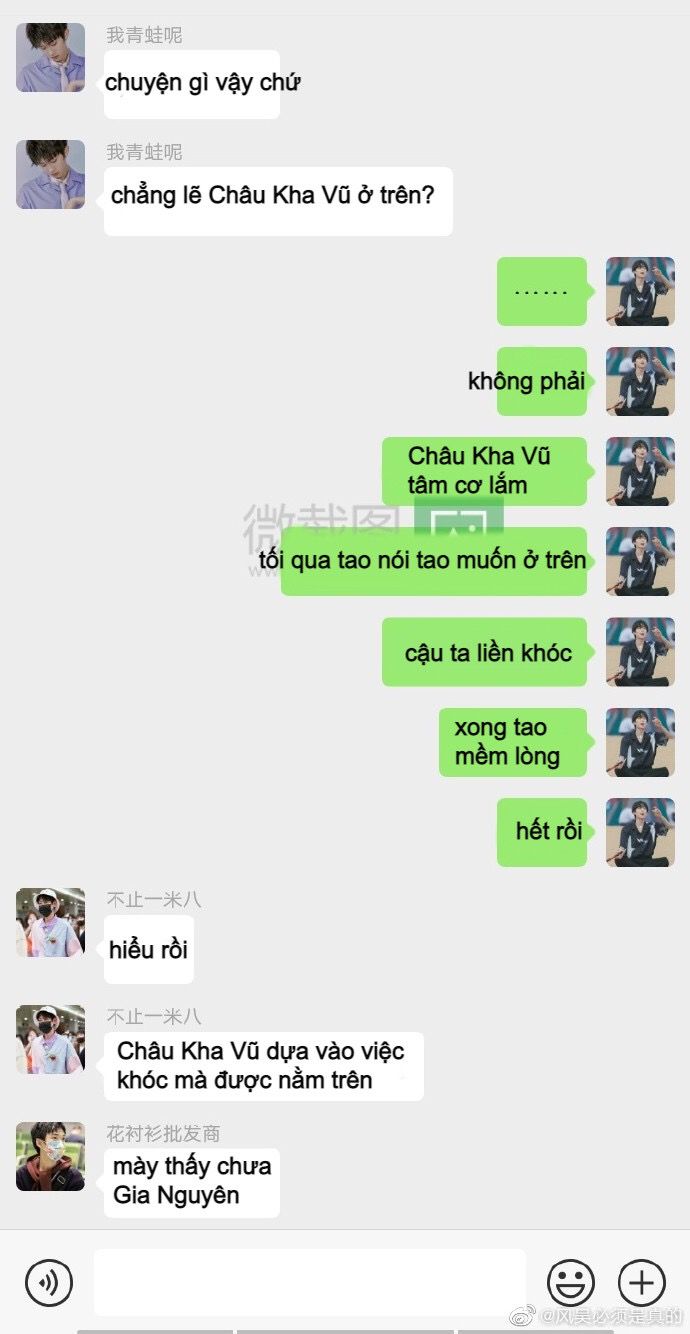The width and height of the screenshot is (690, 1334).
Task: Open the emoji sticker panel
Action: coord(571,1282)
